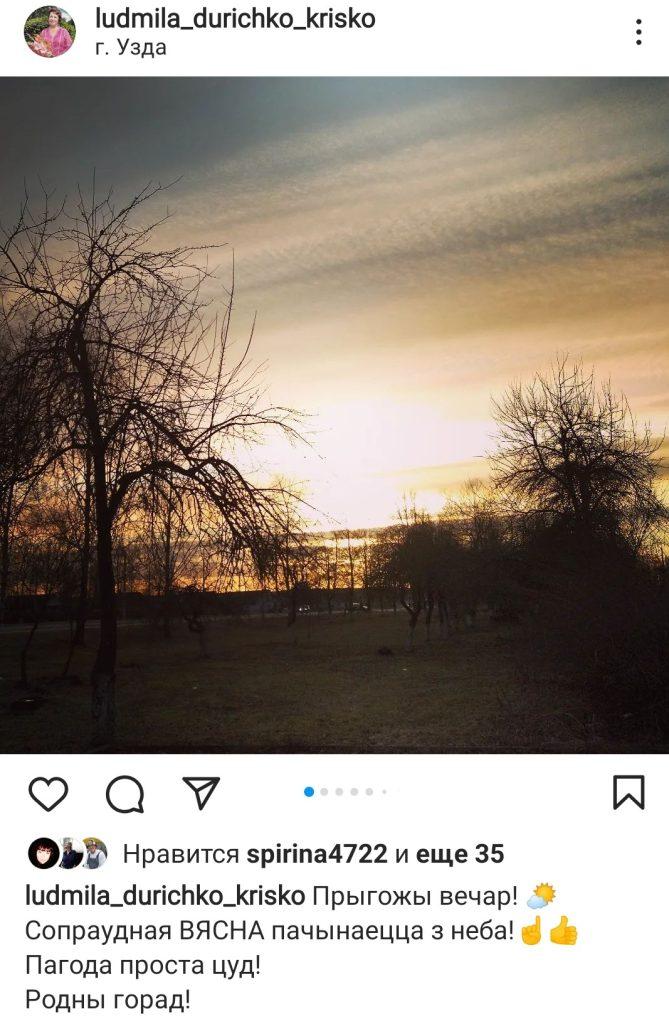
Task: Show the list of 35 other likes
Action: (459, 854)
